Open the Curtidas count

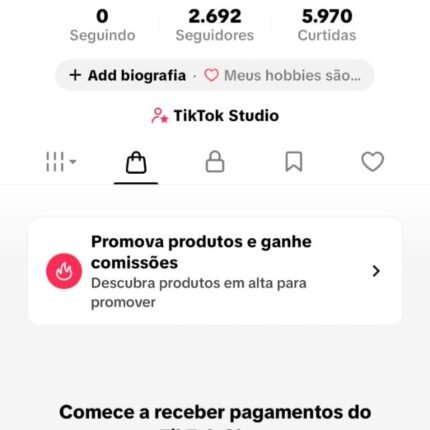click(327, 25)
